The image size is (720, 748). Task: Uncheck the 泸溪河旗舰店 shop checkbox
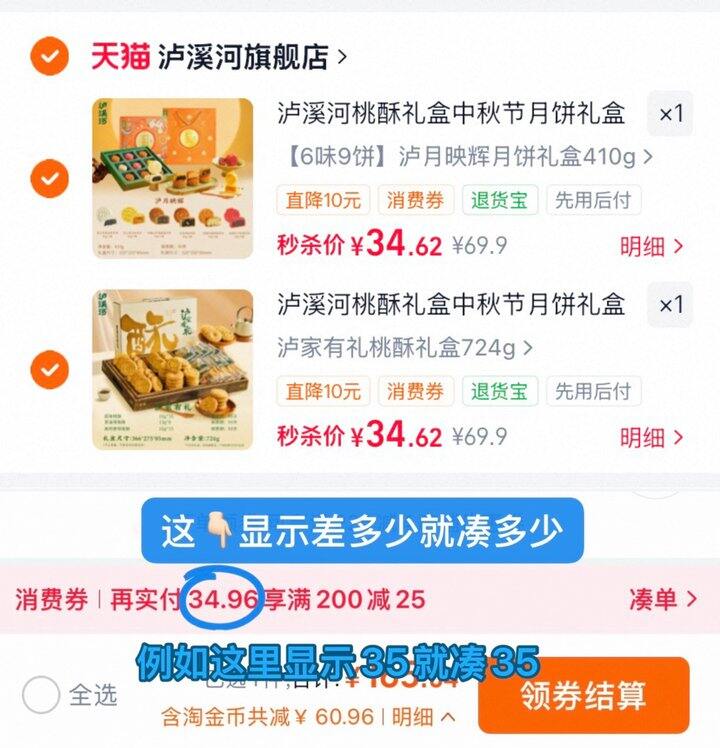pyautogui.click(x=49, y=56)
